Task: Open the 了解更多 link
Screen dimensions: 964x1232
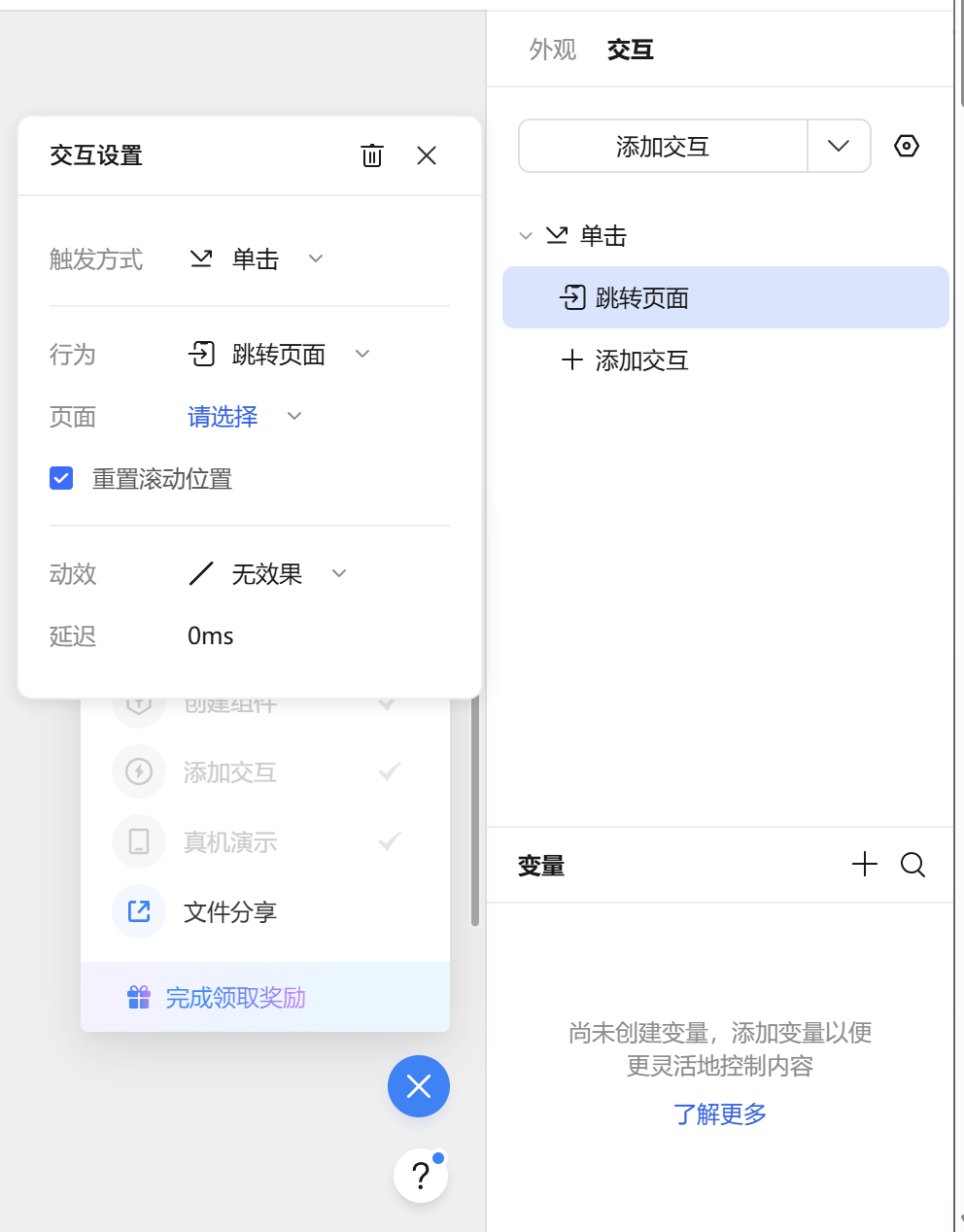Action: point(720,1113)
